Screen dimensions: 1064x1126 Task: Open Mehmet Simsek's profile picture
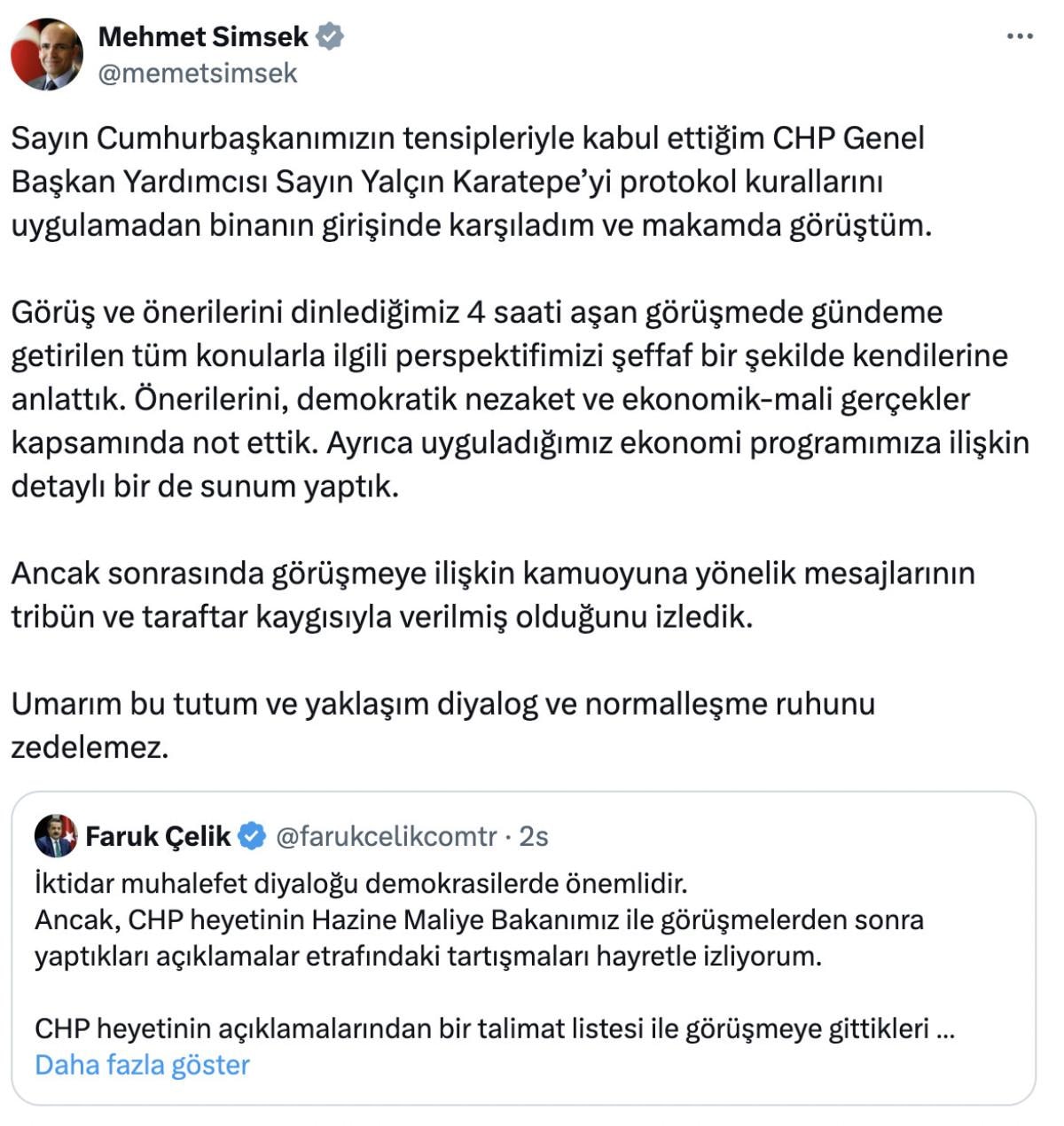[46, 55]
